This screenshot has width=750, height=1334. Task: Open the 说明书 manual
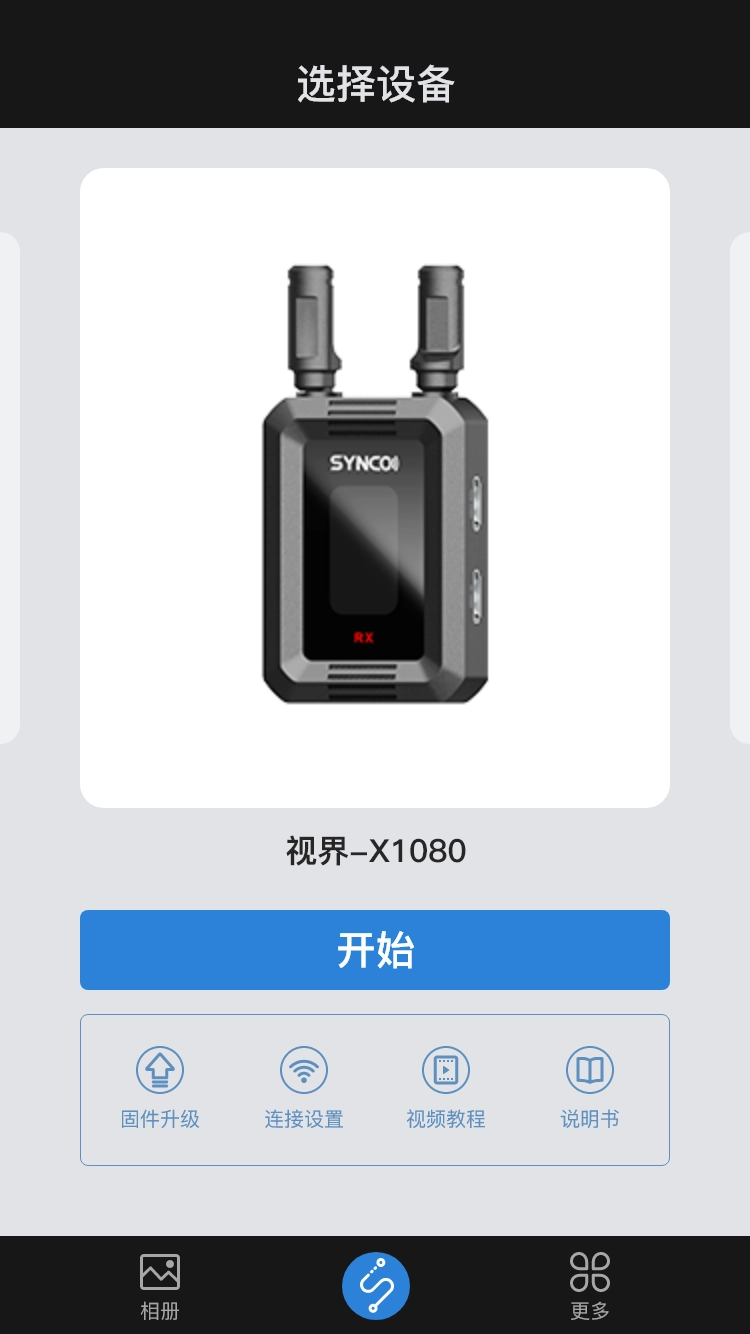590,1088
